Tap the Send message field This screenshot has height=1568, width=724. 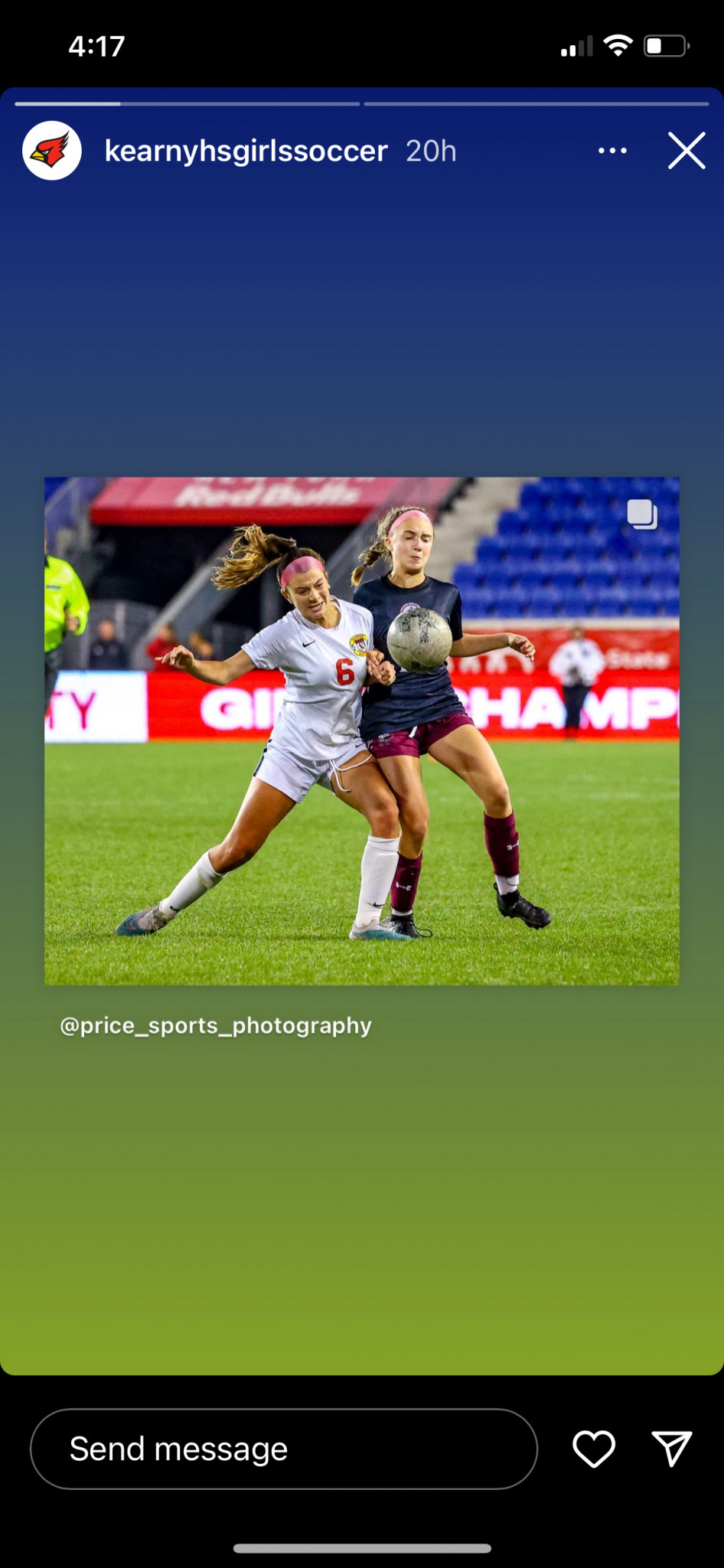[284, 1449]
